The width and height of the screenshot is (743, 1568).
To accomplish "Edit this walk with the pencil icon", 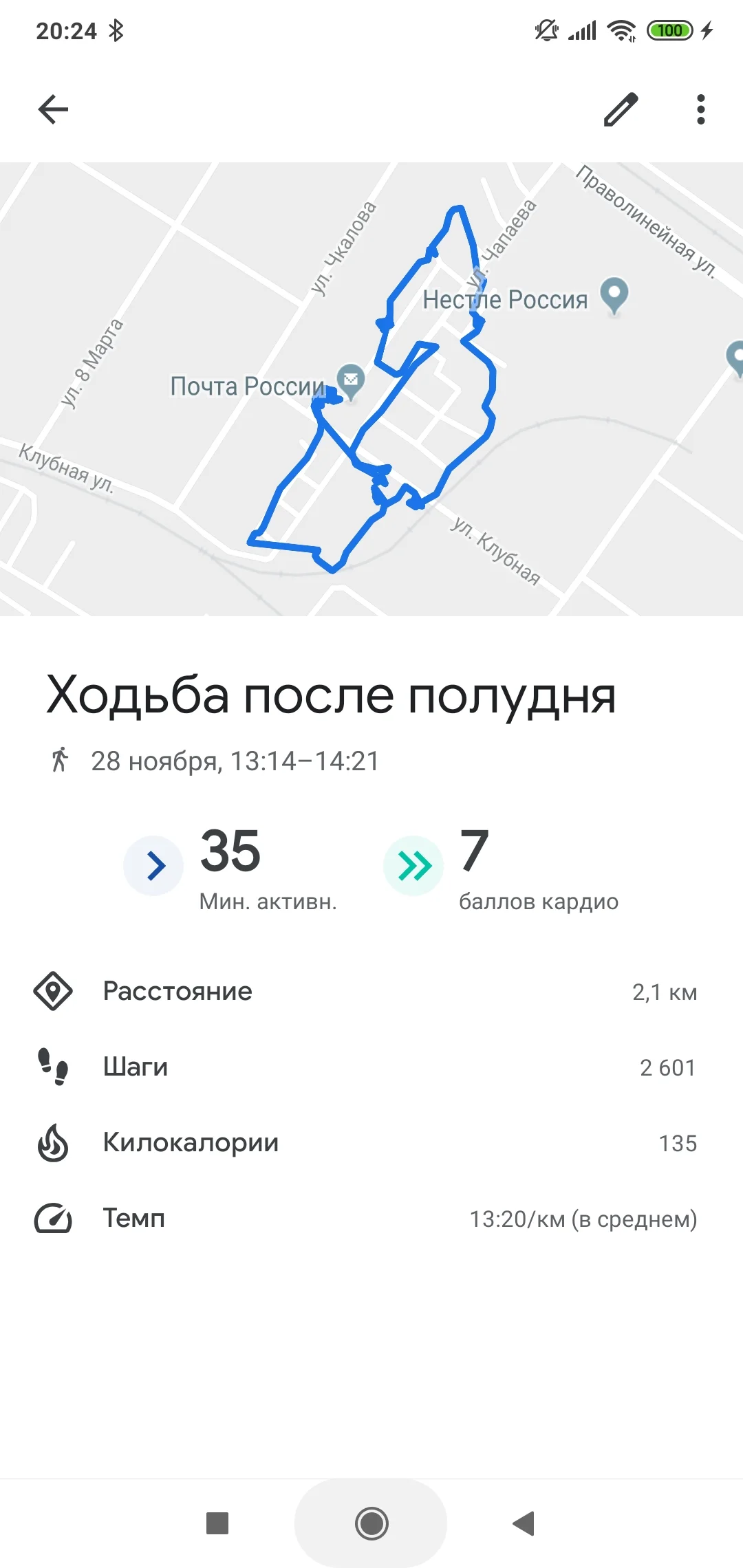I will [621, 109].
